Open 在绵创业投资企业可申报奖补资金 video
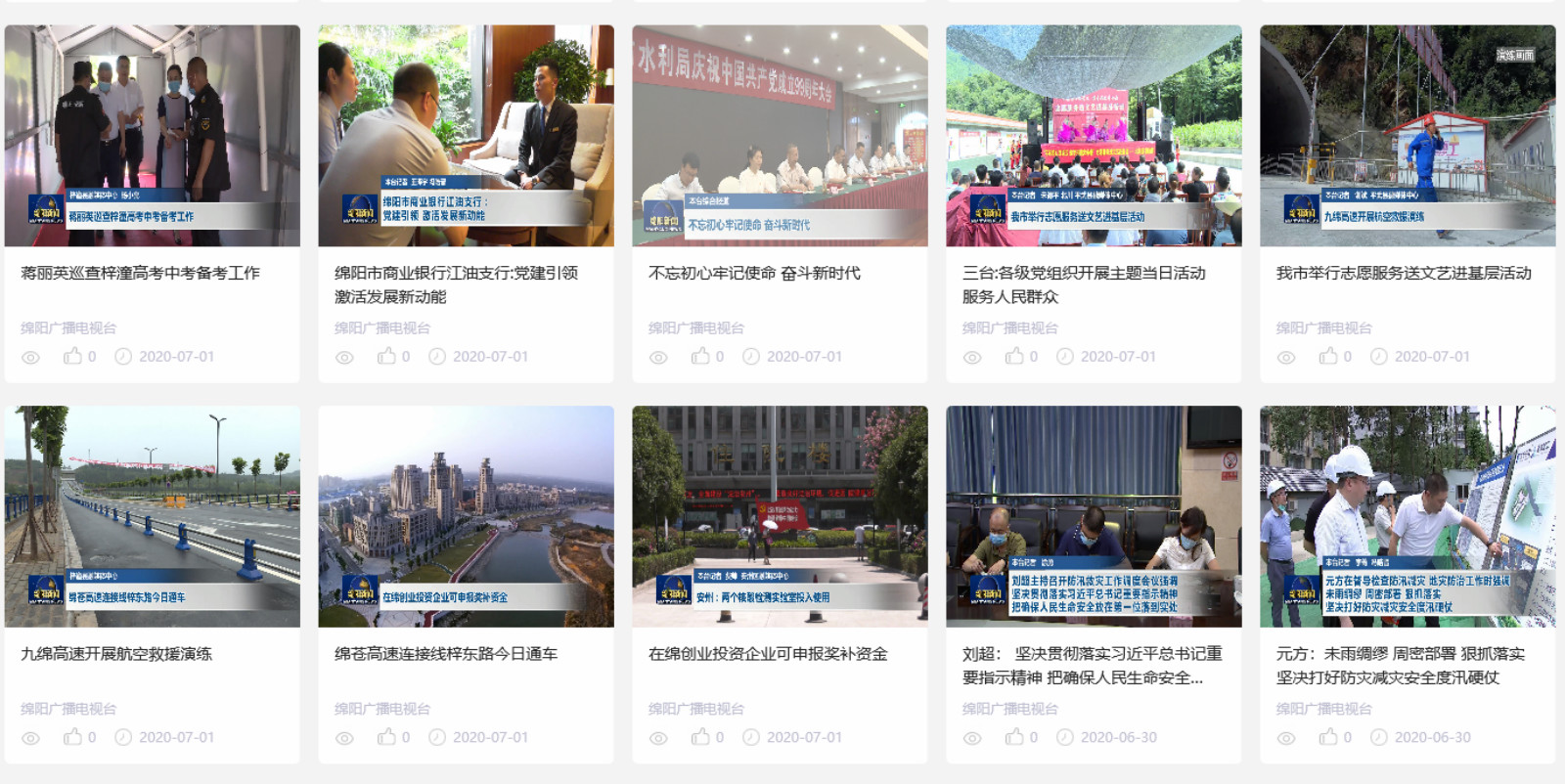 (780, 516)
